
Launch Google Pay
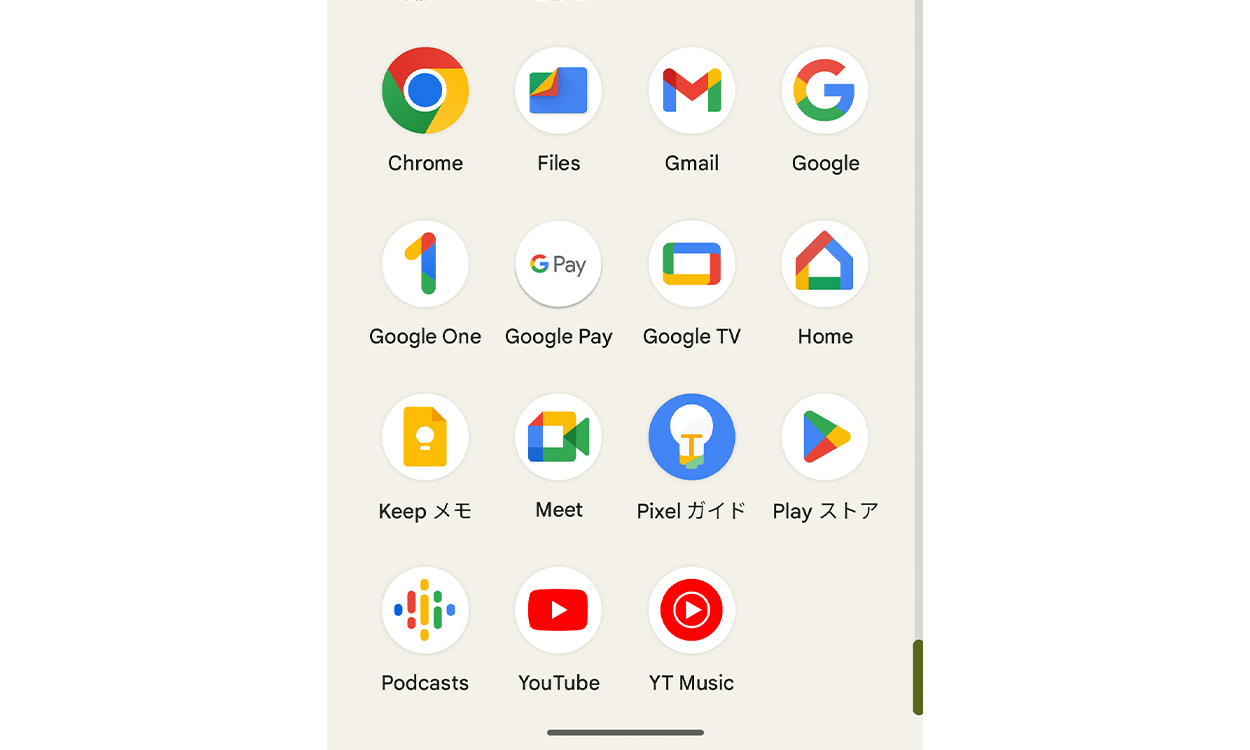tap(558, 264)
